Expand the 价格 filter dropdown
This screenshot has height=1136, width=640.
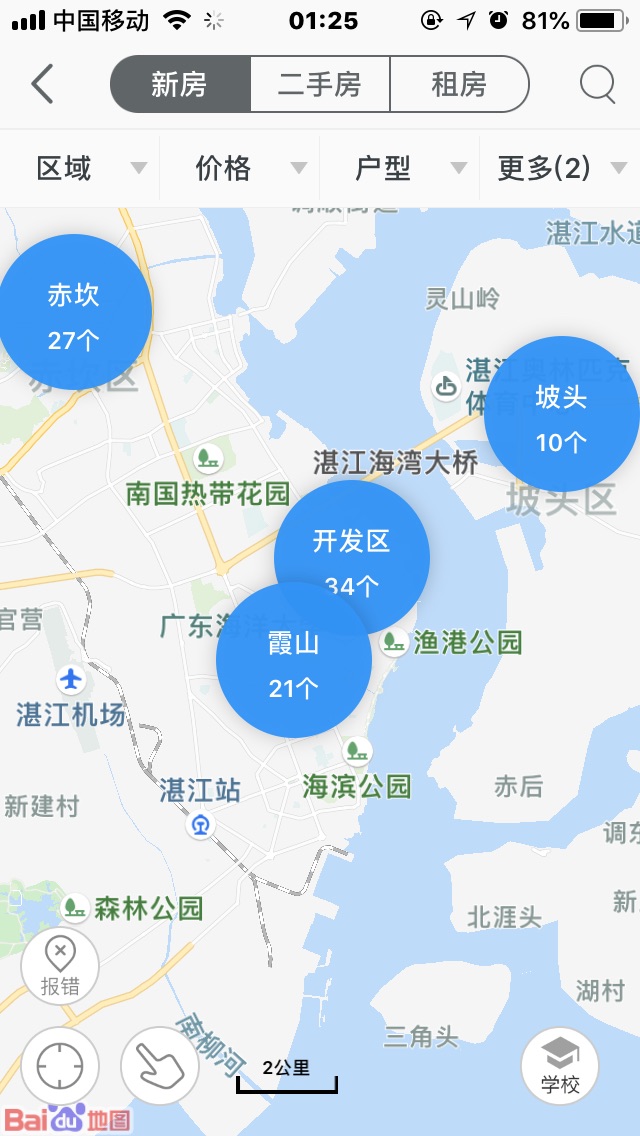point(240,168)
